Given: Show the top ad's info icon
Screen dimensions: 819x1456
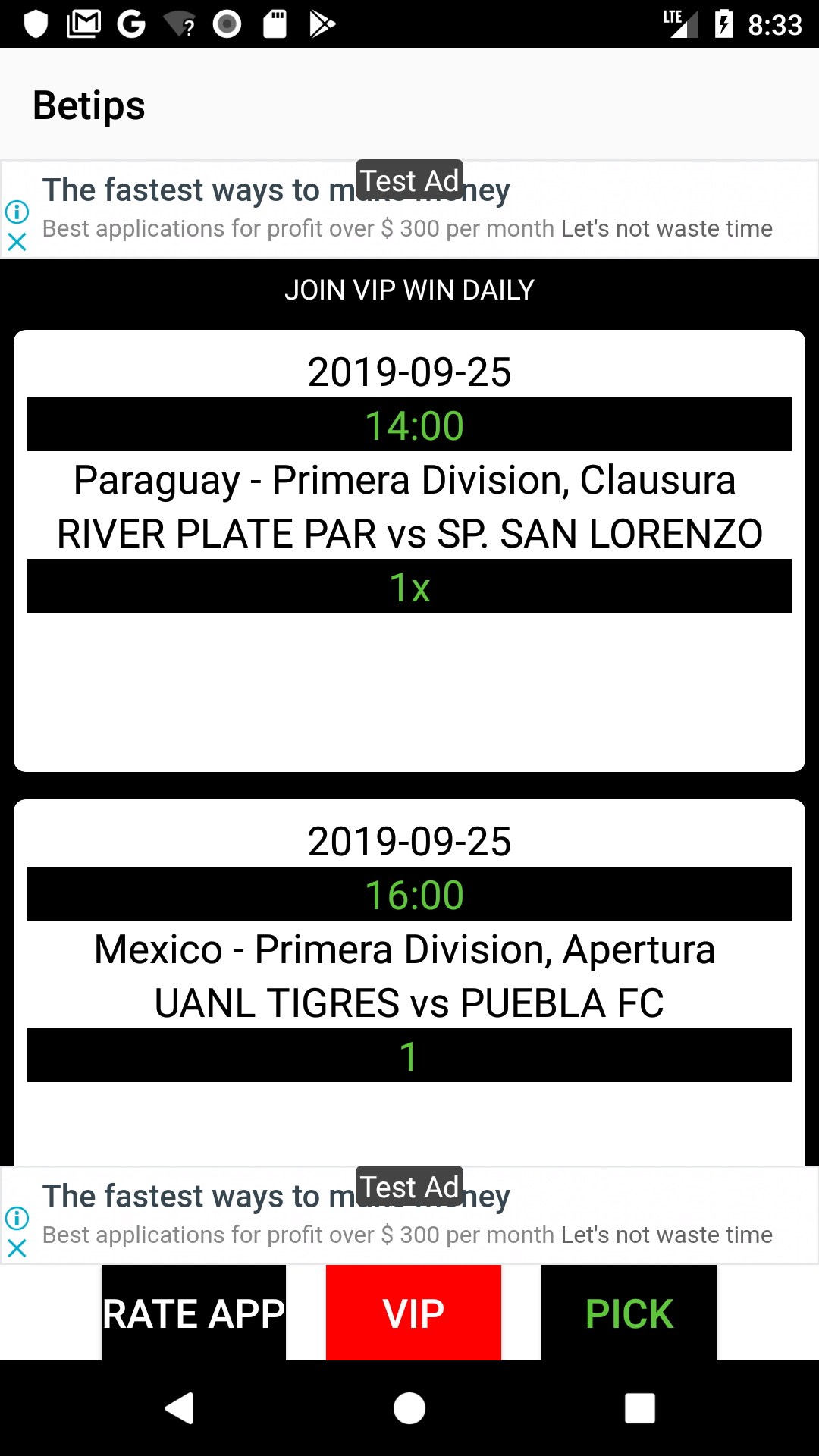Looking at the screenshot, I should pos(17,212).
